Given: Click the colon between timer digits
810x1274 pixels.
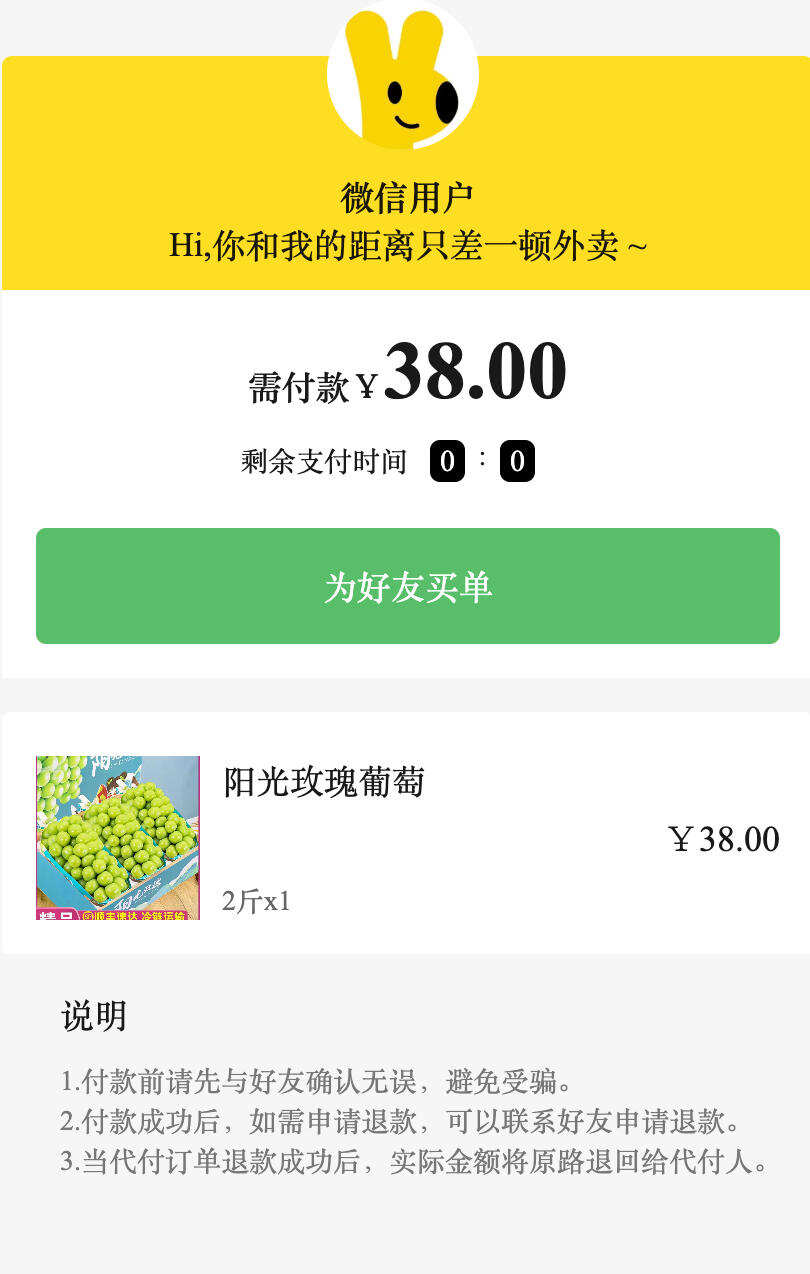Looking at the screenshot, I should click(x=480, y=458).
